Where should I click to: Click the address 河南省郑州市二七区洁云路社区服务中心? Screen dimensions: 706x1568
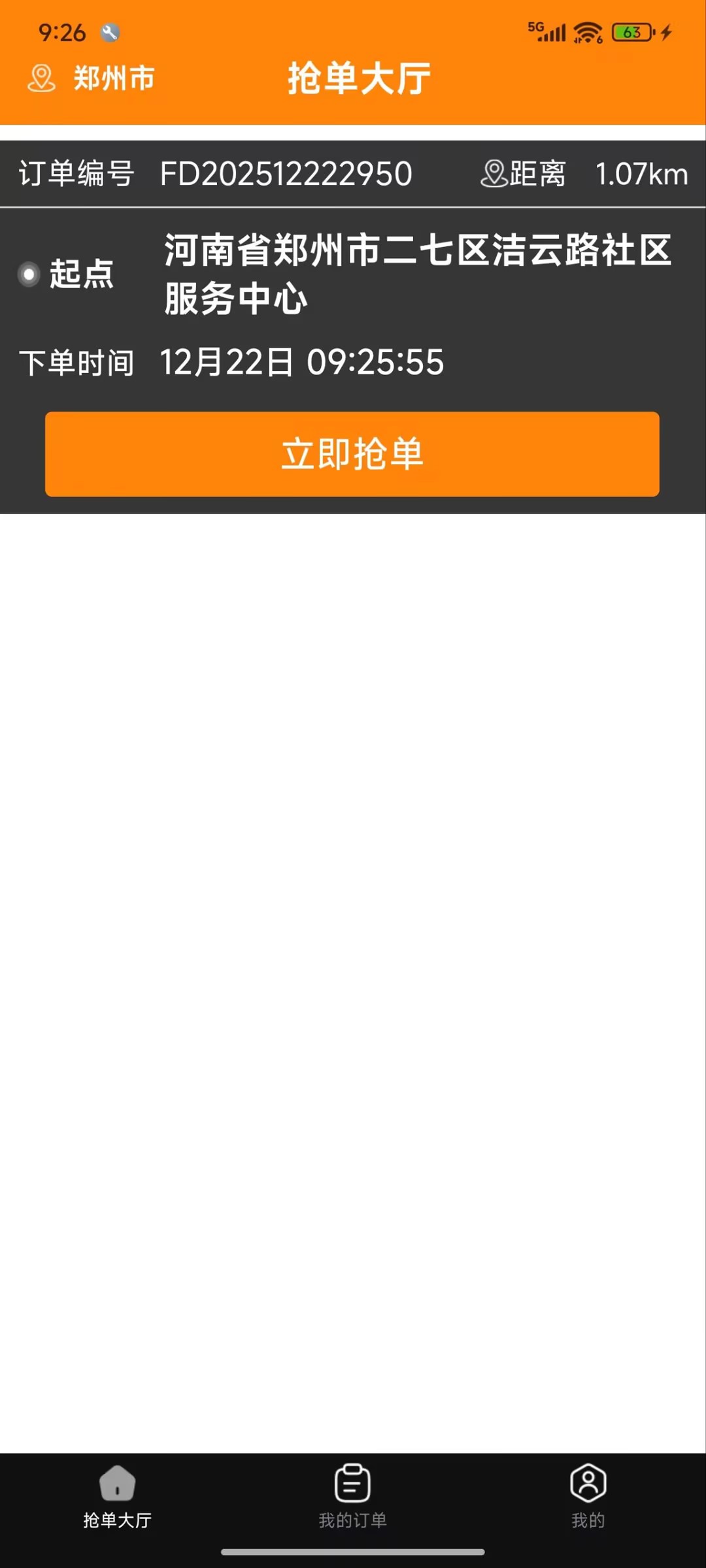416,274
